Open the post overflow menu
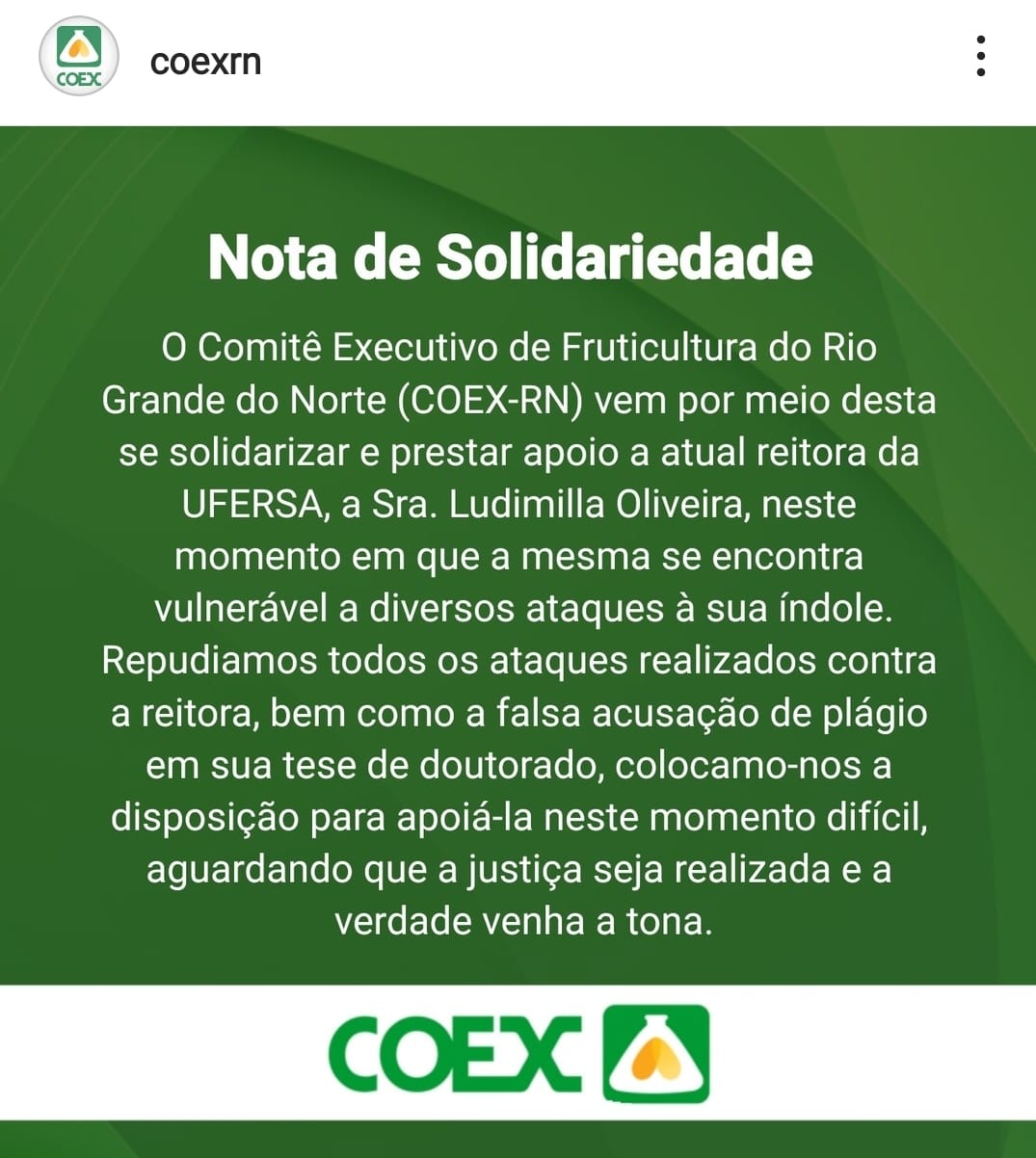 pyautogui.click(x=980, y=57)
